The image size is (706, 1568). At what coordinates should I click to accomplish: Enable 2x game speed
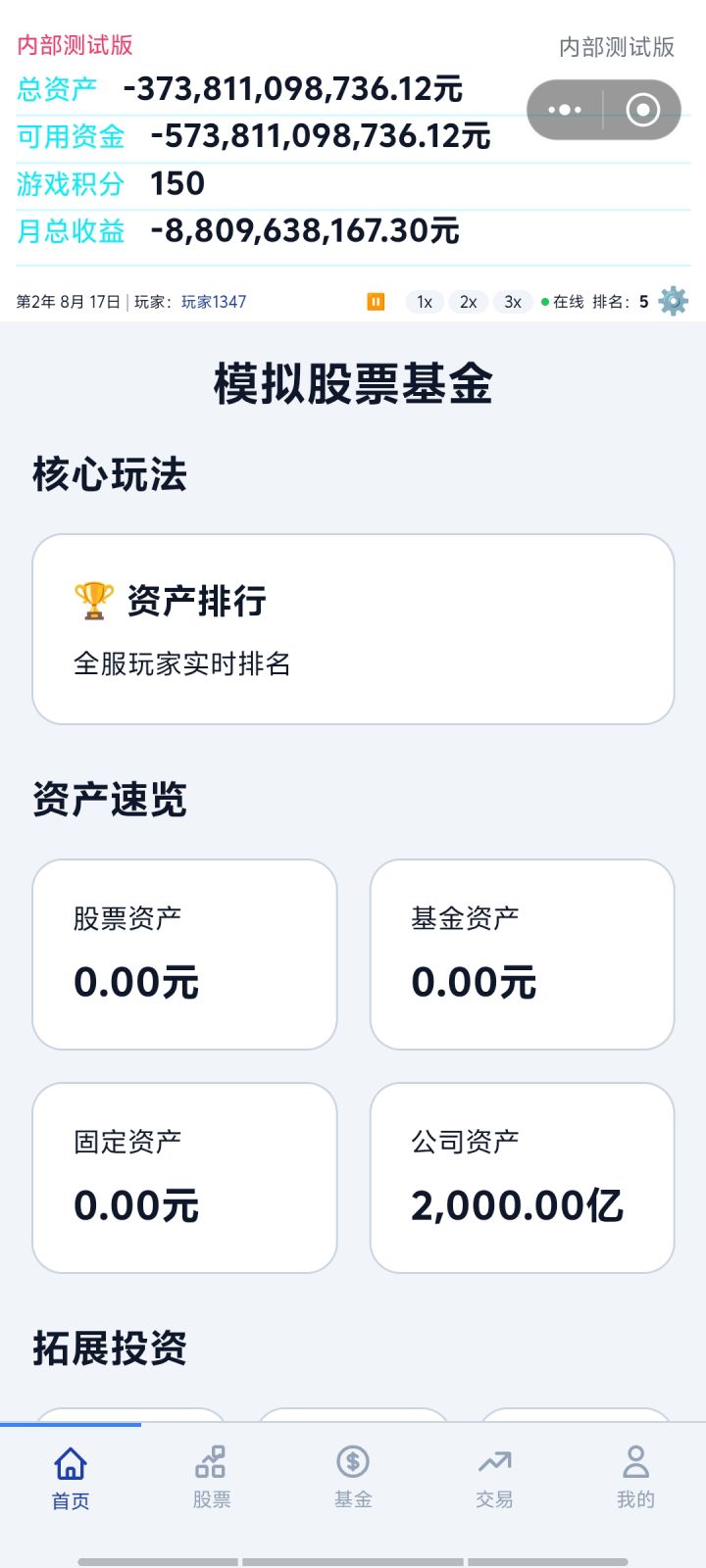468,302
